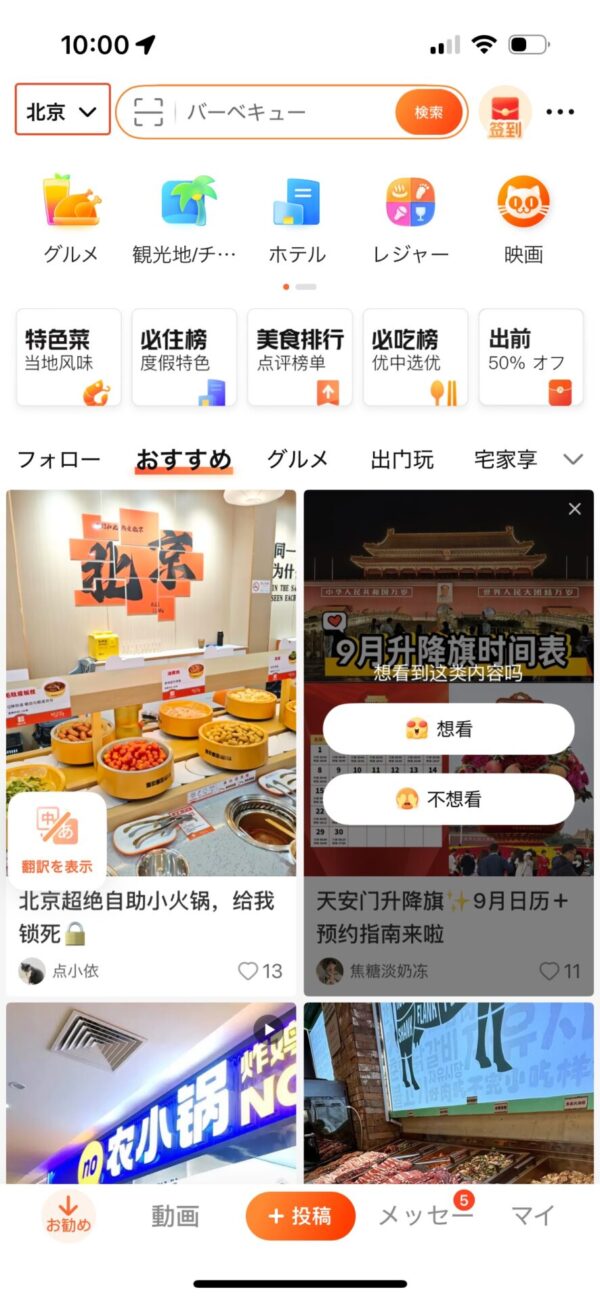This screenshot has width=600, height=1300.
Task: Expand the tab list with the chevron
Action: 573,459
